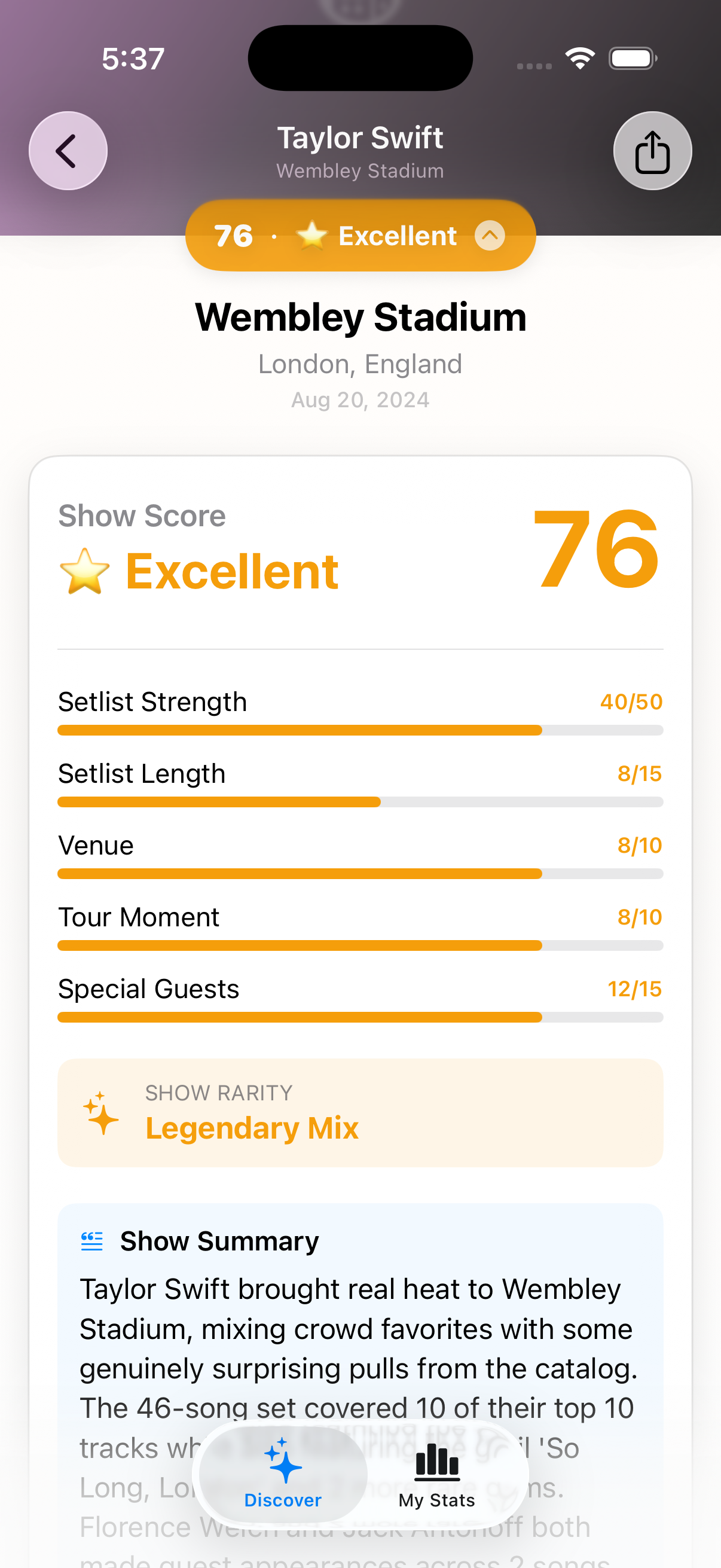Collapse the score pill with the up chevron

489,236
